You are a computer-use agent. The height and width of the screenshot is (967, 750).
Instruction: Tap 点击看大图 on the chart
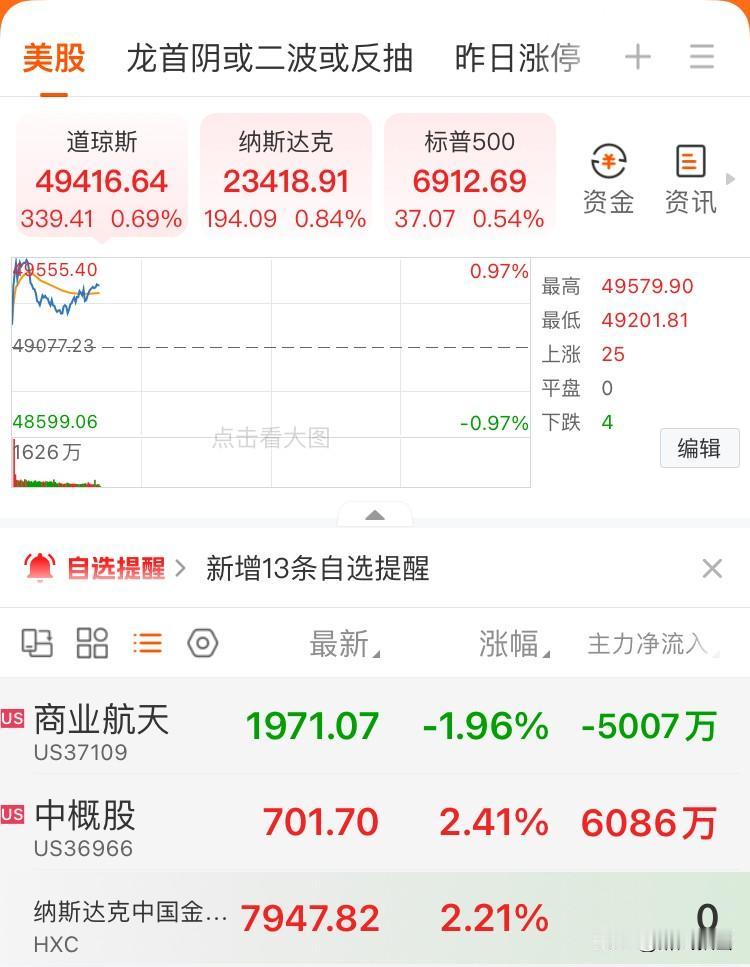pyautogui.click(x=270, y=438)
